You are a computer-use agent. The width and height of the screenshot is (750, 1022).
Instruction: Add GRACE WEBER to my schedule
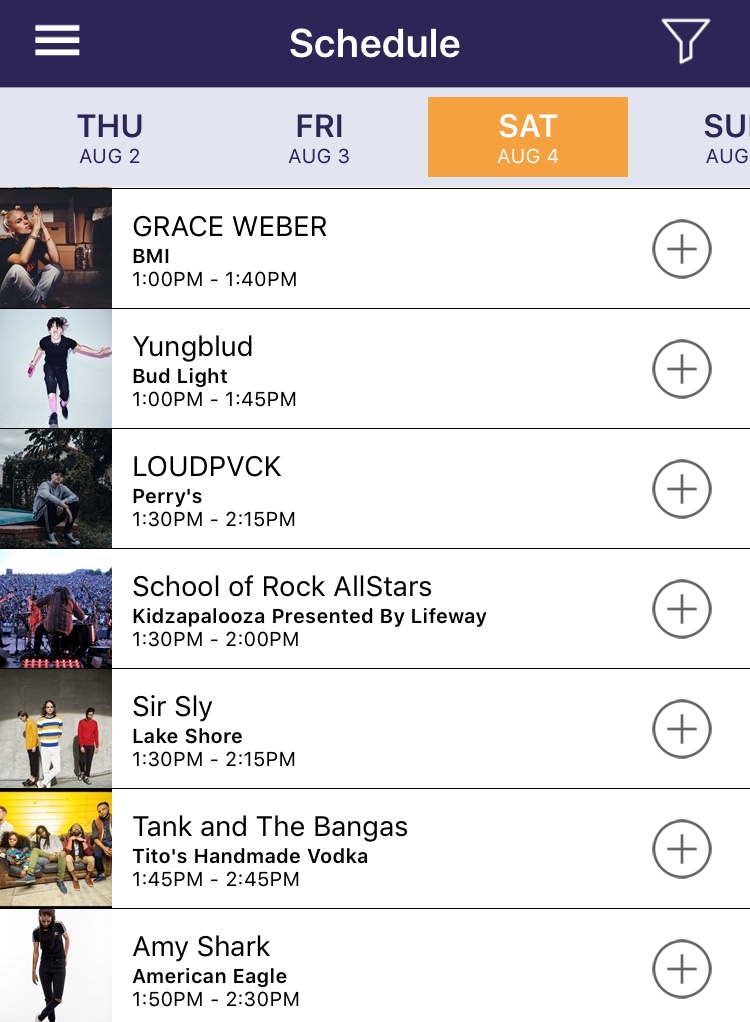681,249
